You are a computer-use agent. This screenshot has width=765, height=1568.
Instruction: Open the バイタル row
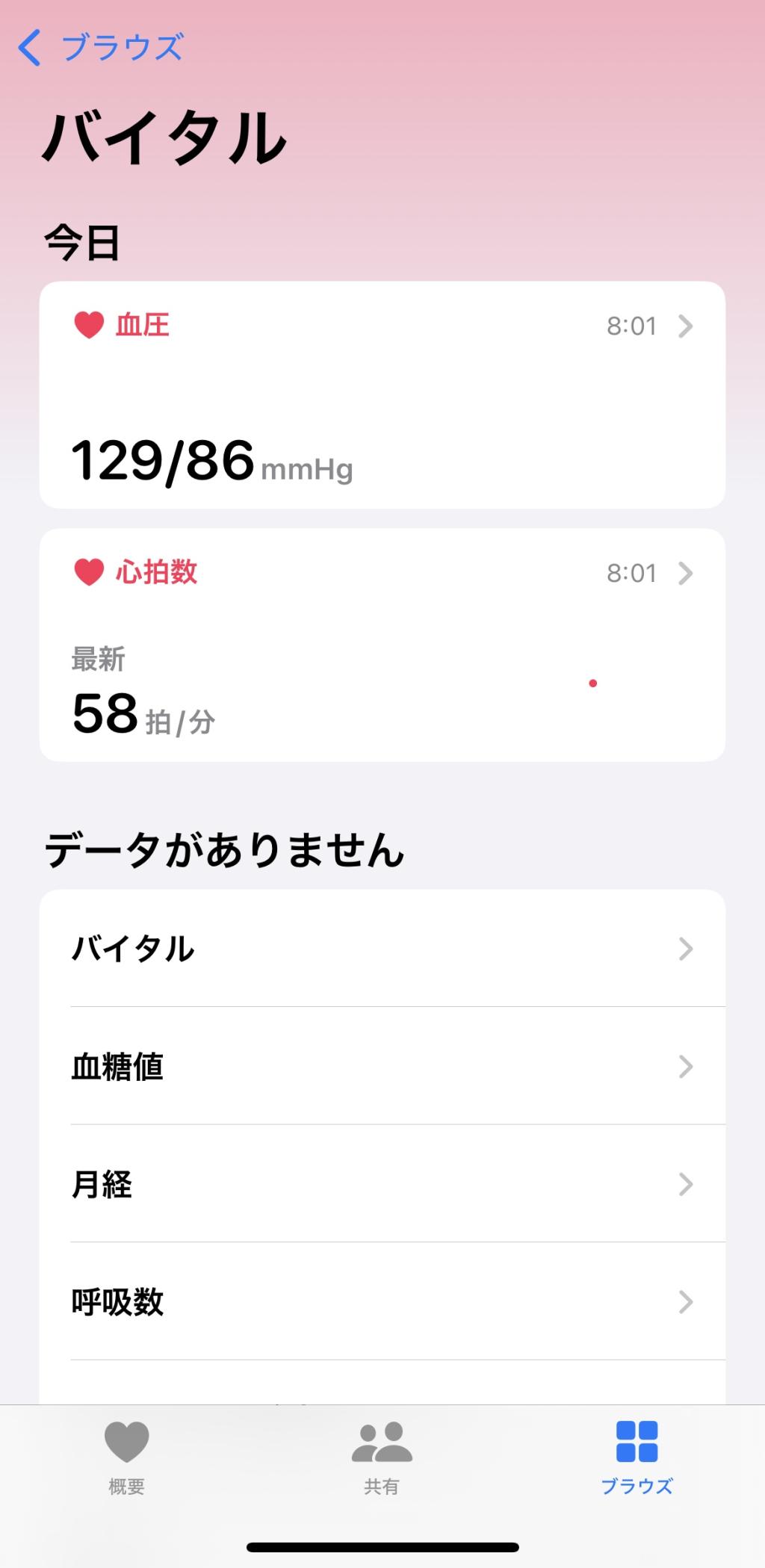(x=382, y=949)
